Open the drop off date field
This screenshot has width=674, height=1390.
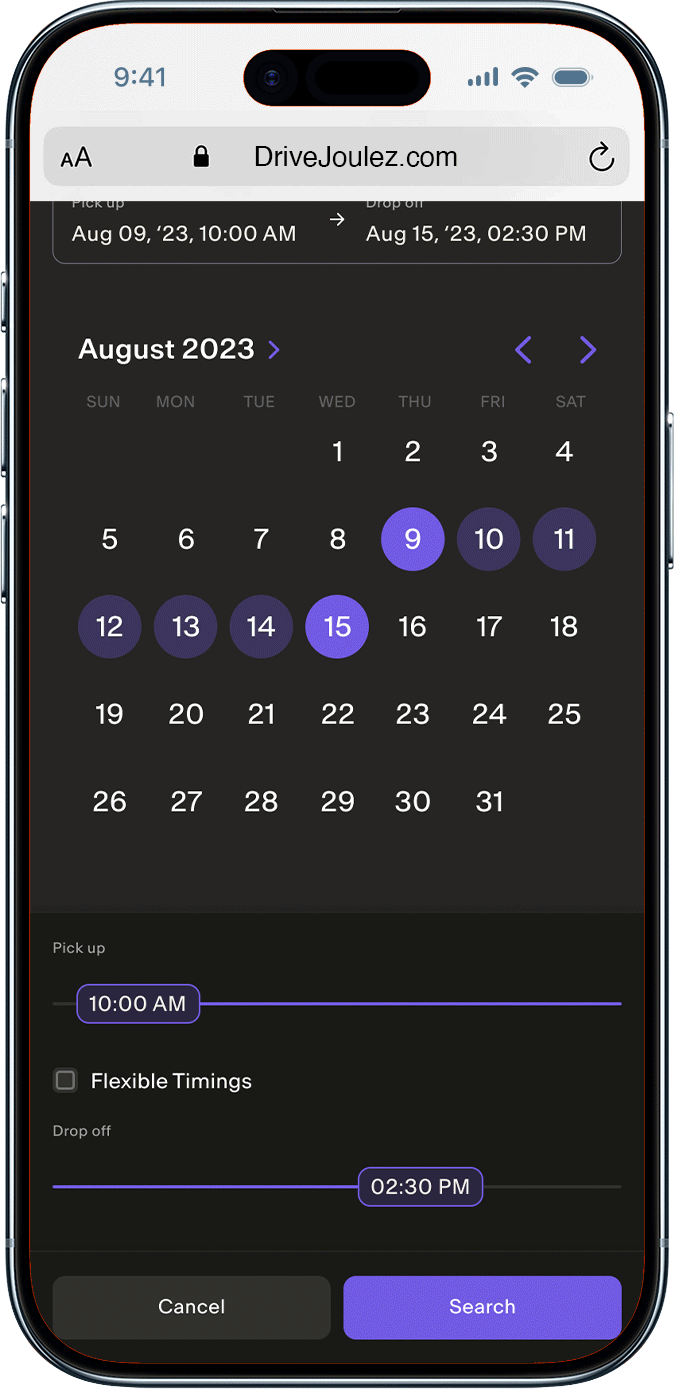476,233
